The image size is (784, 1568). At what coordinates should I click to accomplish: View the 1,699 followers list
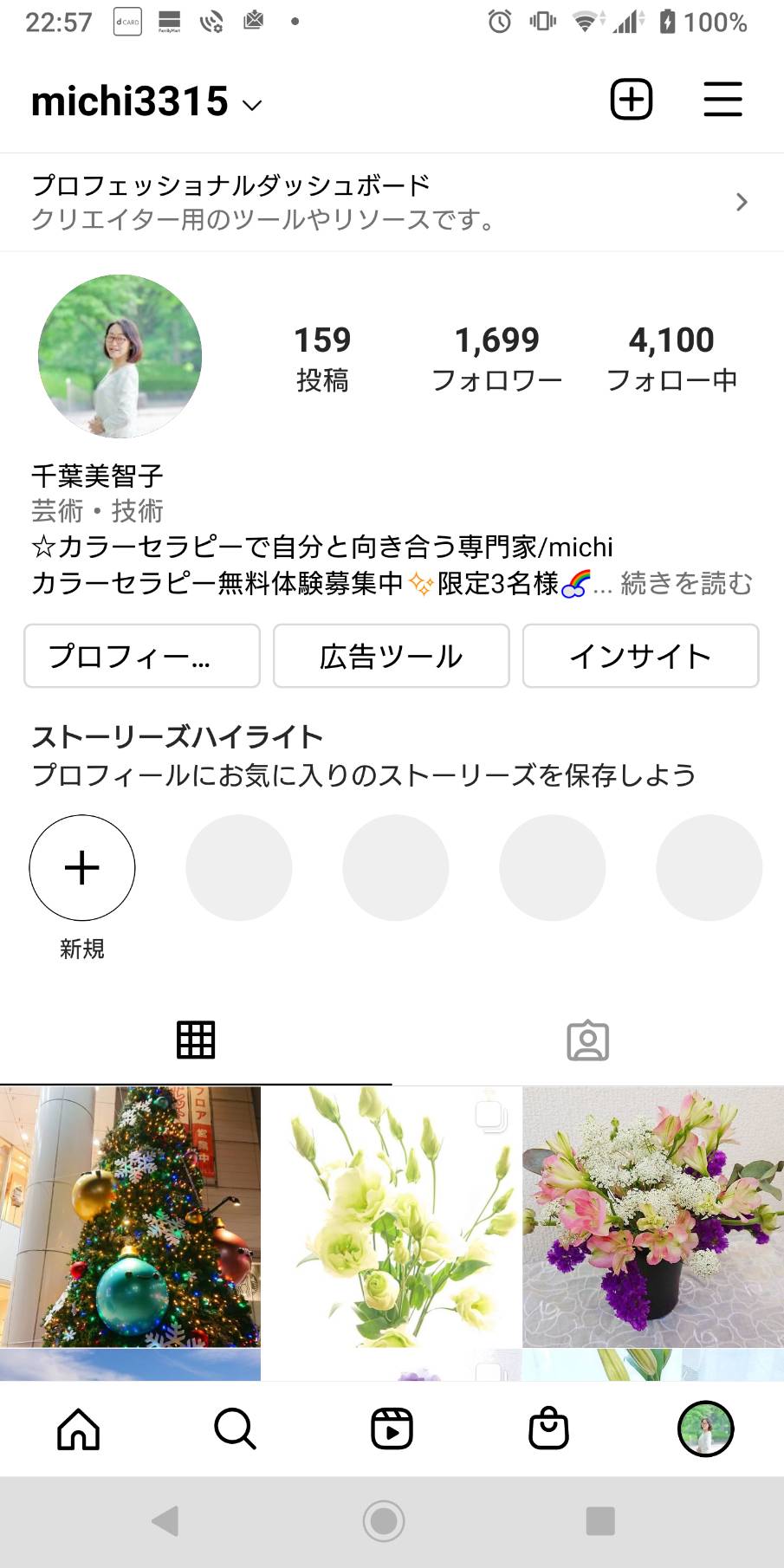(497, 359)
